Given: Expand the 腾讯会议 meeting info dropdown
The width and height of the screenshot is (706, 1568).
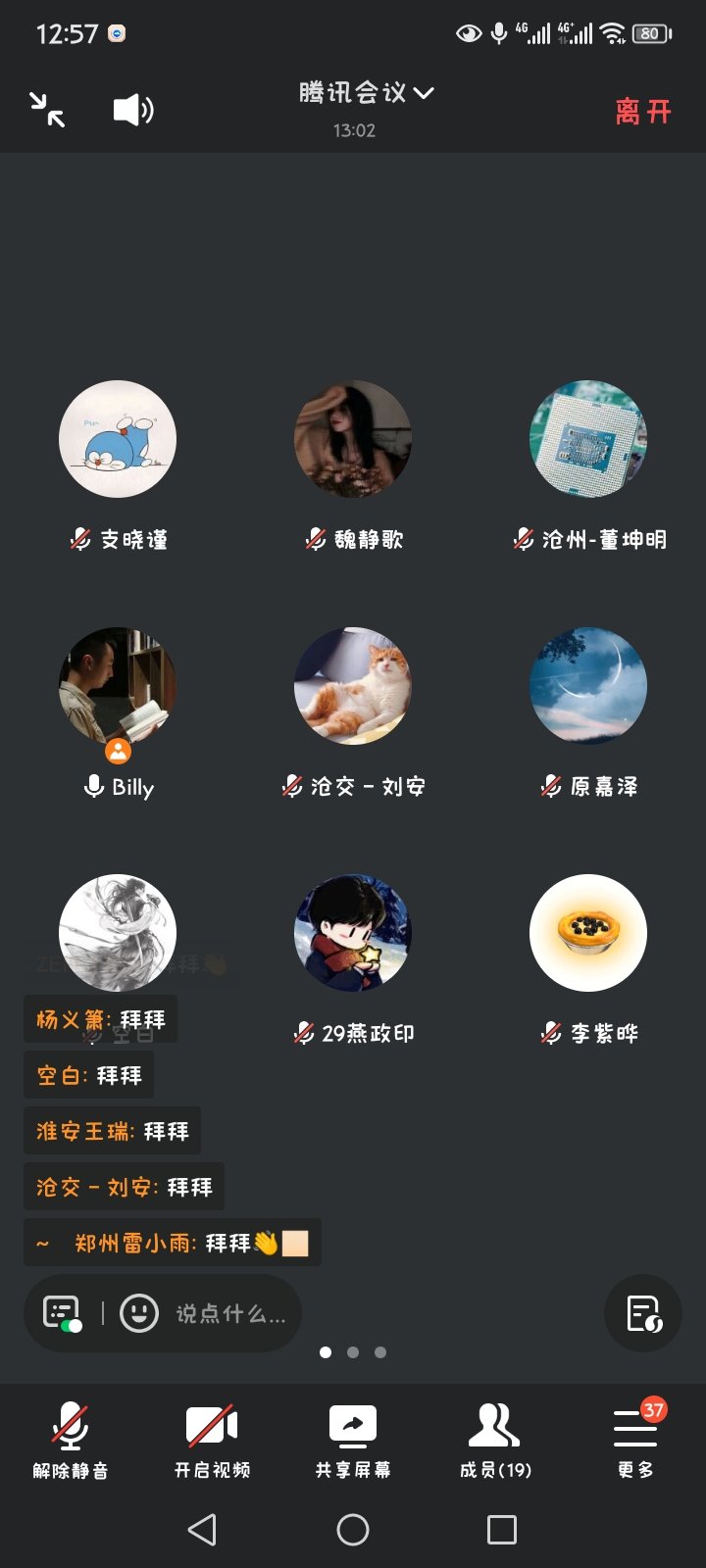Looking at the screenshot, I should pyautogui.click(x=364, y=92).
